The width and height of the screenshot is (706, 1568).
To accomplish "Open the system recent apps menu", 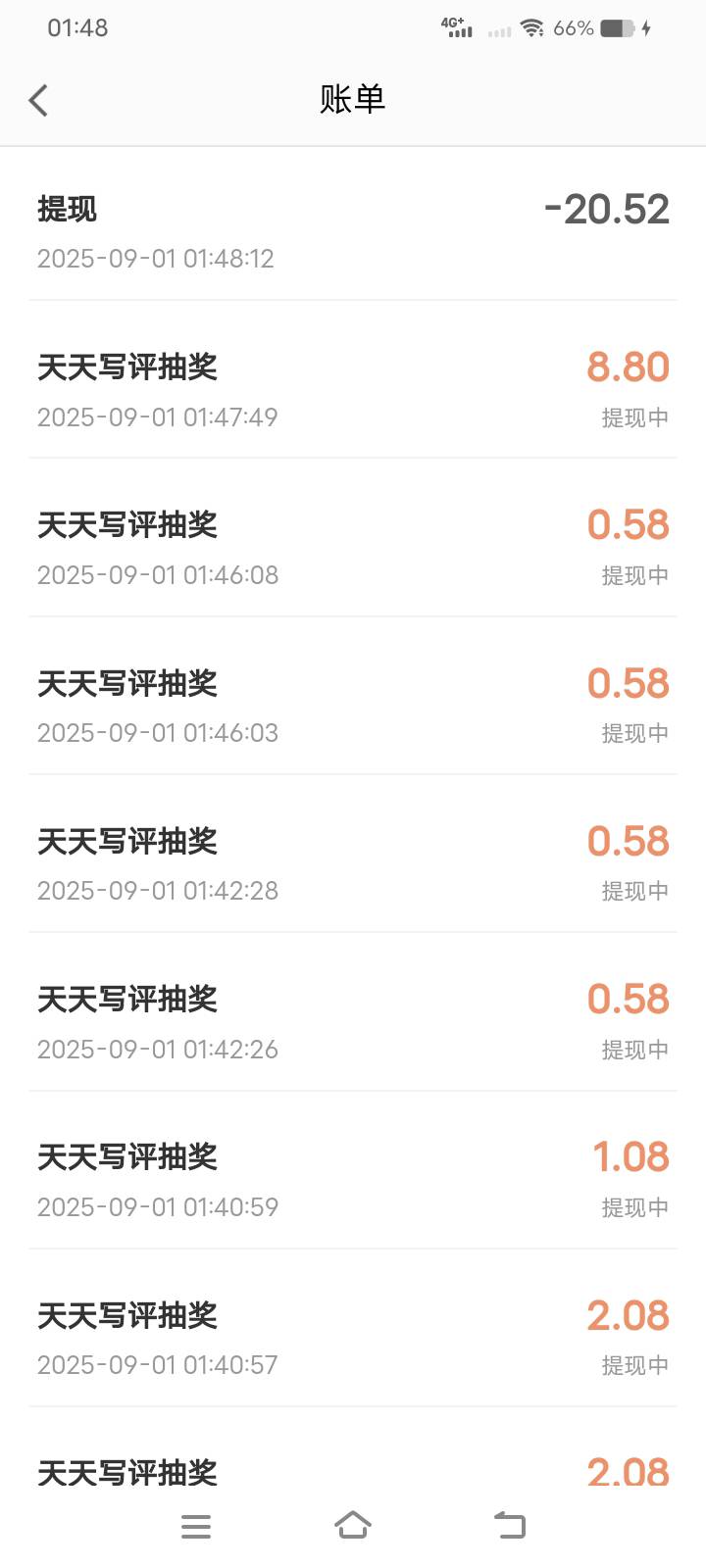I will point(196,1526).
